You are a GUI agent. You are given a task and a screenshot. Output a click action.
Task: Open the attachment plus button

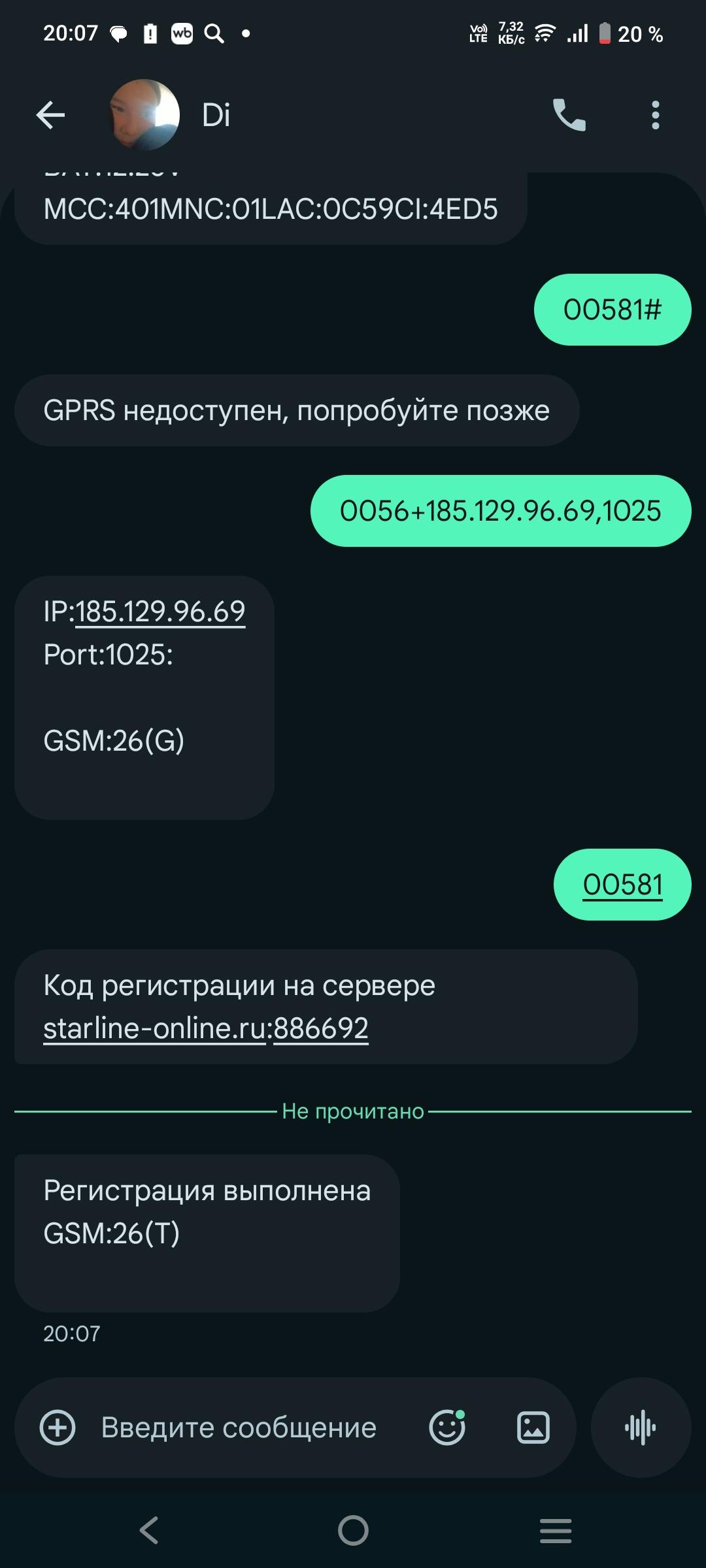(x=58, y=1428)
